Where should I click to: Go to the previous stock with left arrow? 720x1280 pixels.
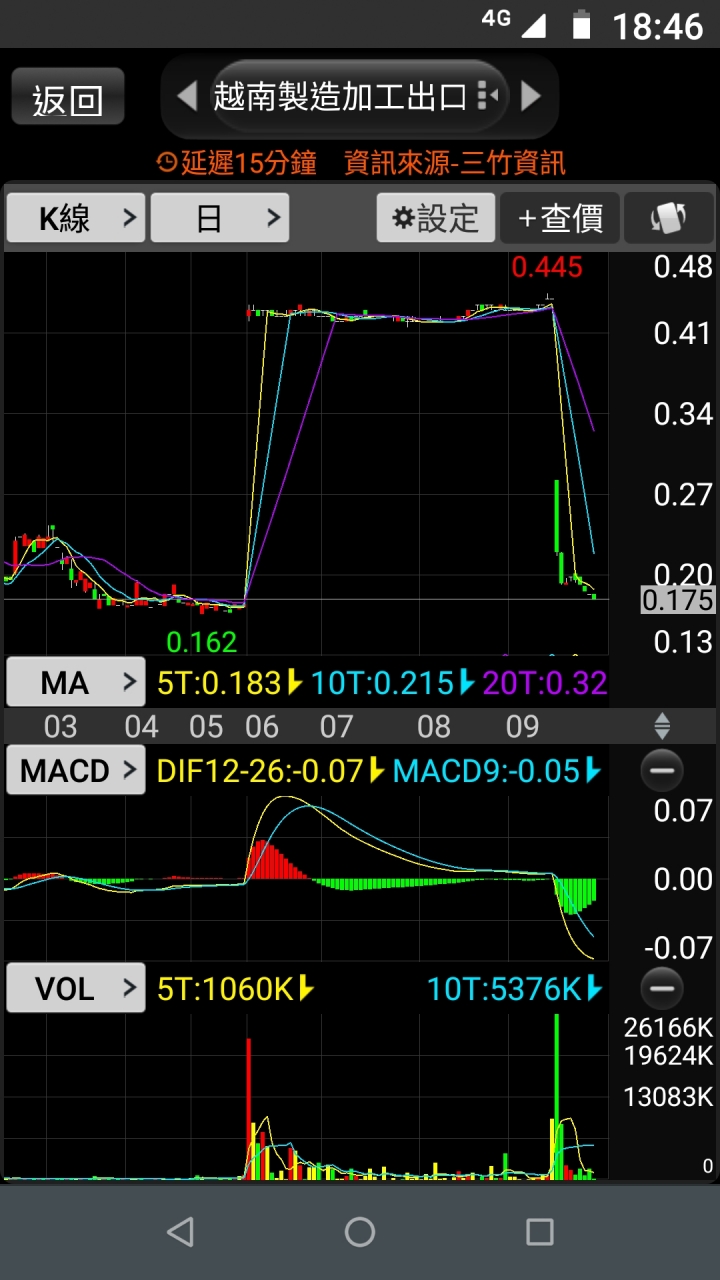186,96
